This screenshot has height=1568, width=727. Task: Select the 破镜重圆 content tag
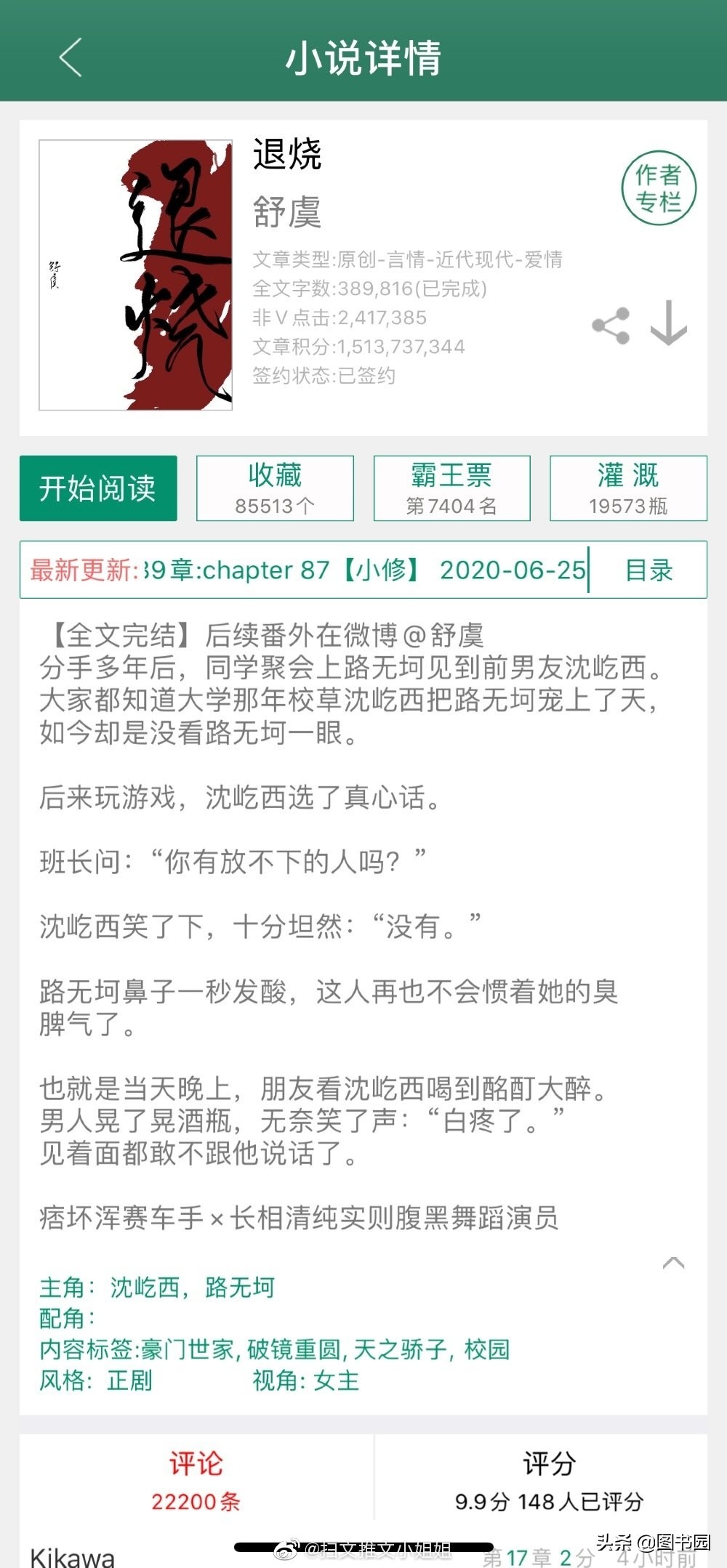[294, 1349]
